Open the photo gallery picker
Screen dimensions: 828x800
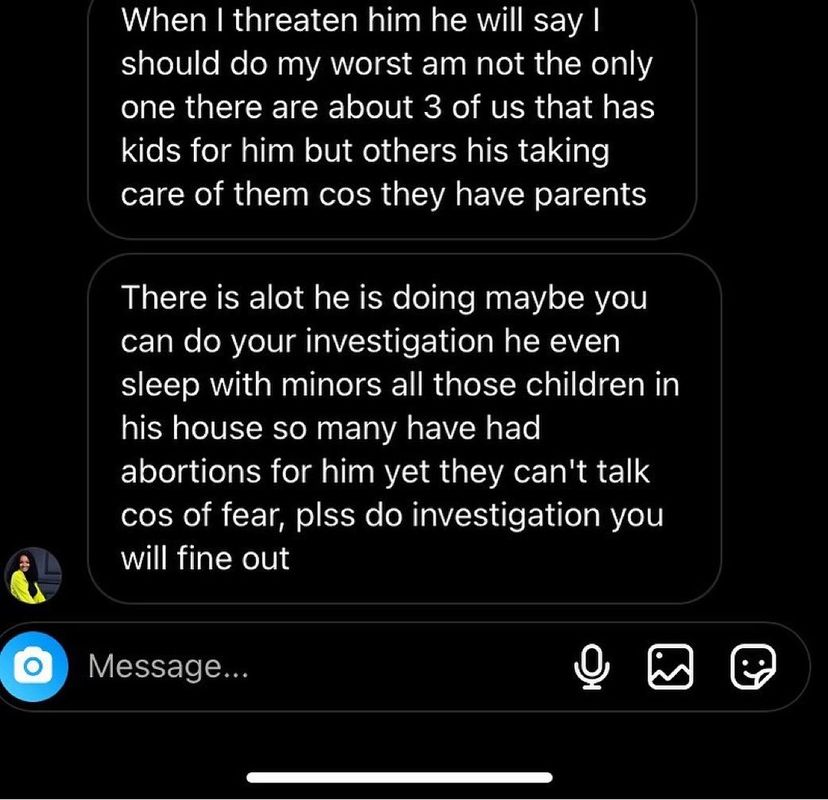click(x=671, y=666)
